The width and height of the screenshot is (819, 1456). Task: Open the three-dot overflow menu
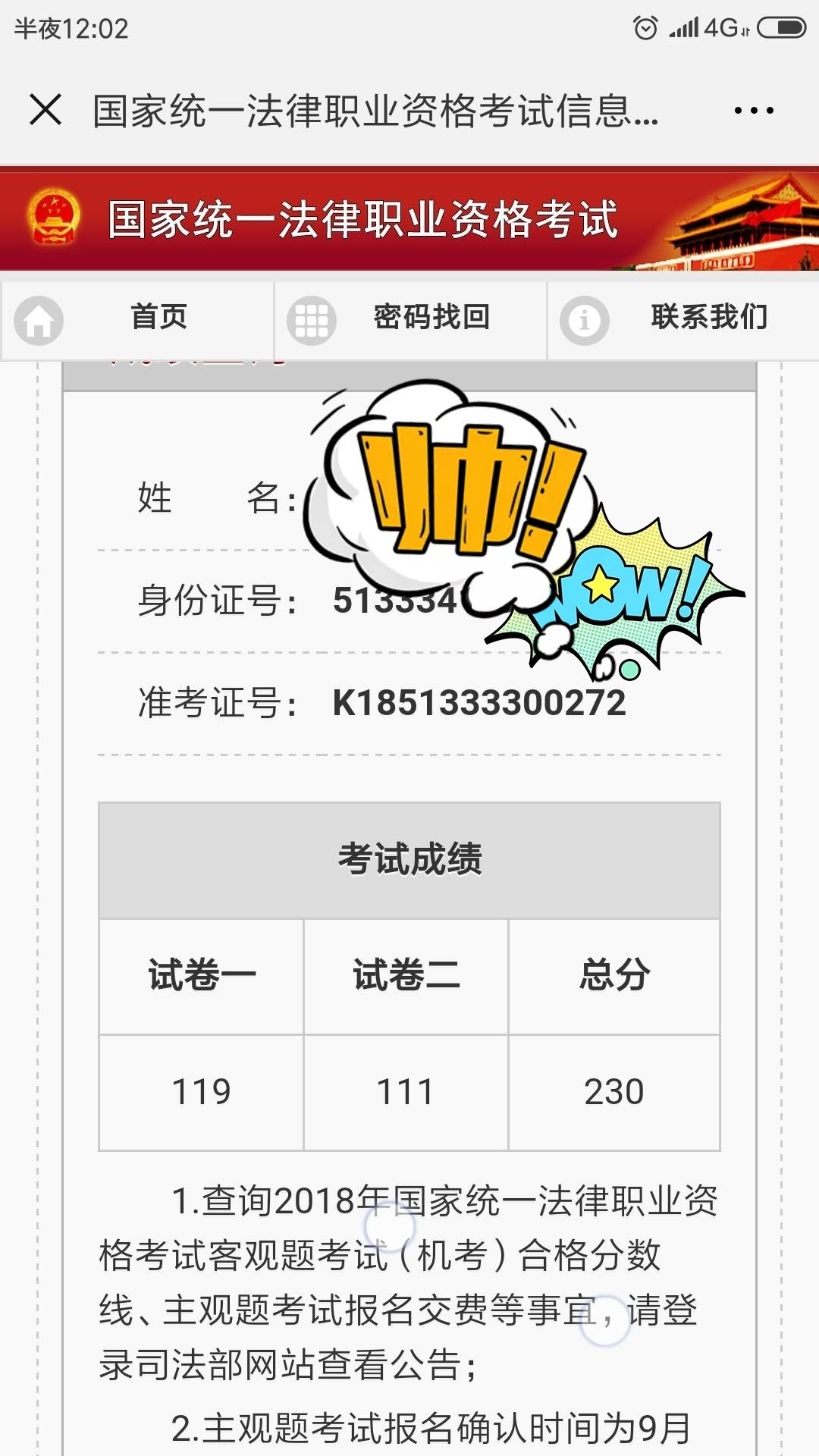pyautogui.click(x=754, y=111)
